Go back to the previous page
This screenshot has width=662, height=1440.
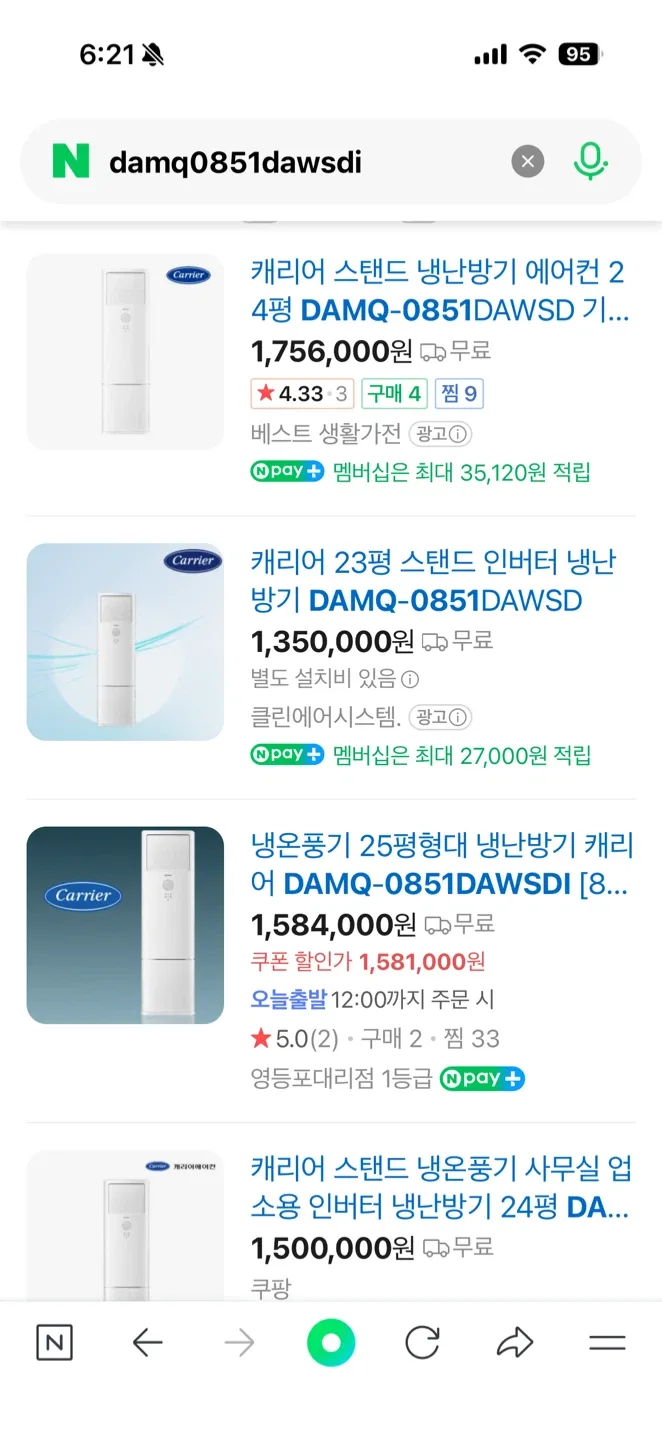147,1343
